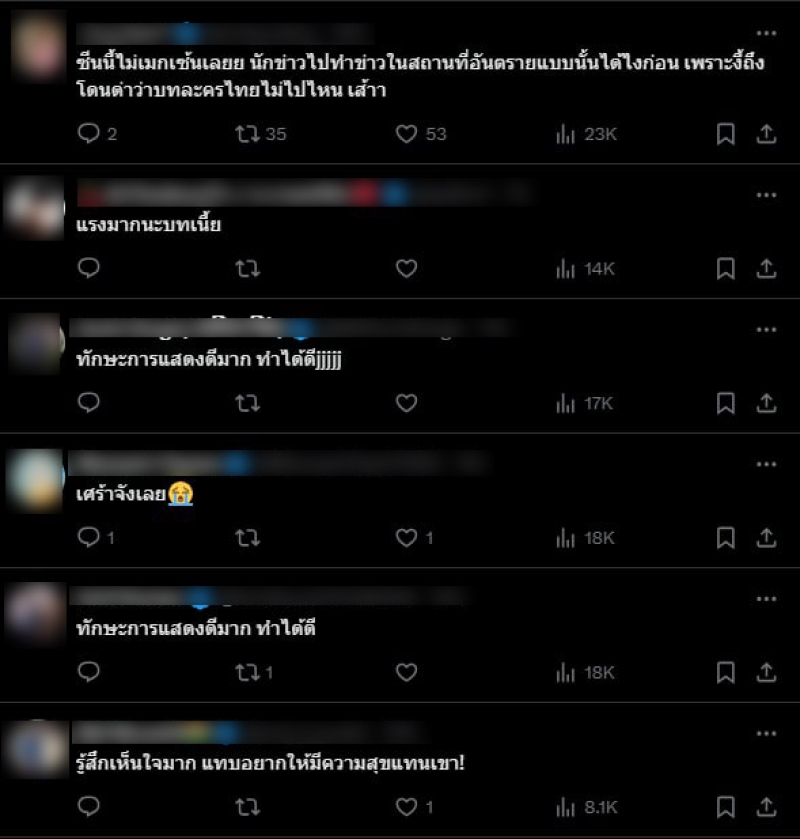Repost the reply with 1 repost
The height and width of the screenshot is (839, 800).
click(x=247, y=672)
